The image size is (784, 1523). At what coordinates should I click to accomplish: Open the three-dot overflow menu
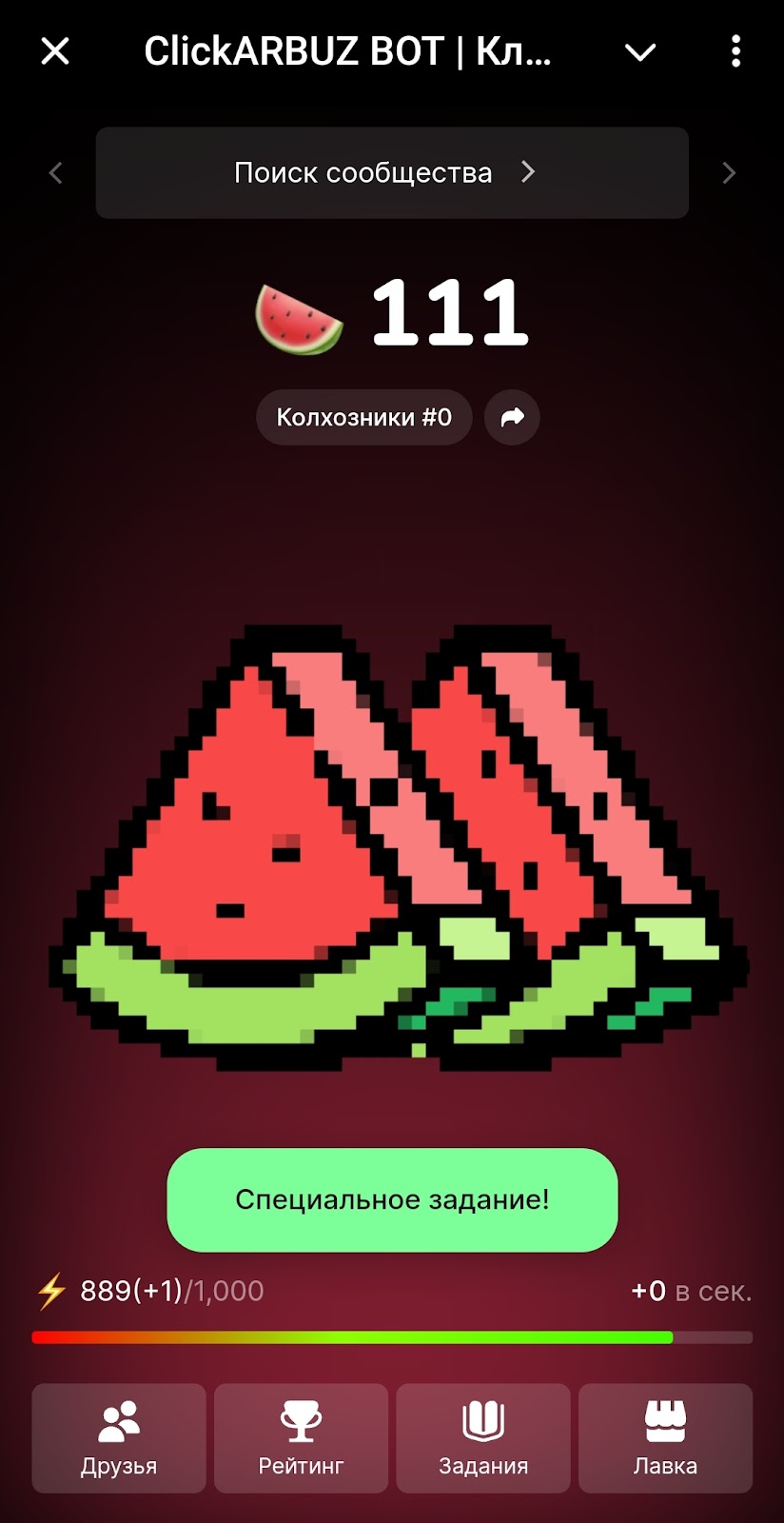pos(735,51)
